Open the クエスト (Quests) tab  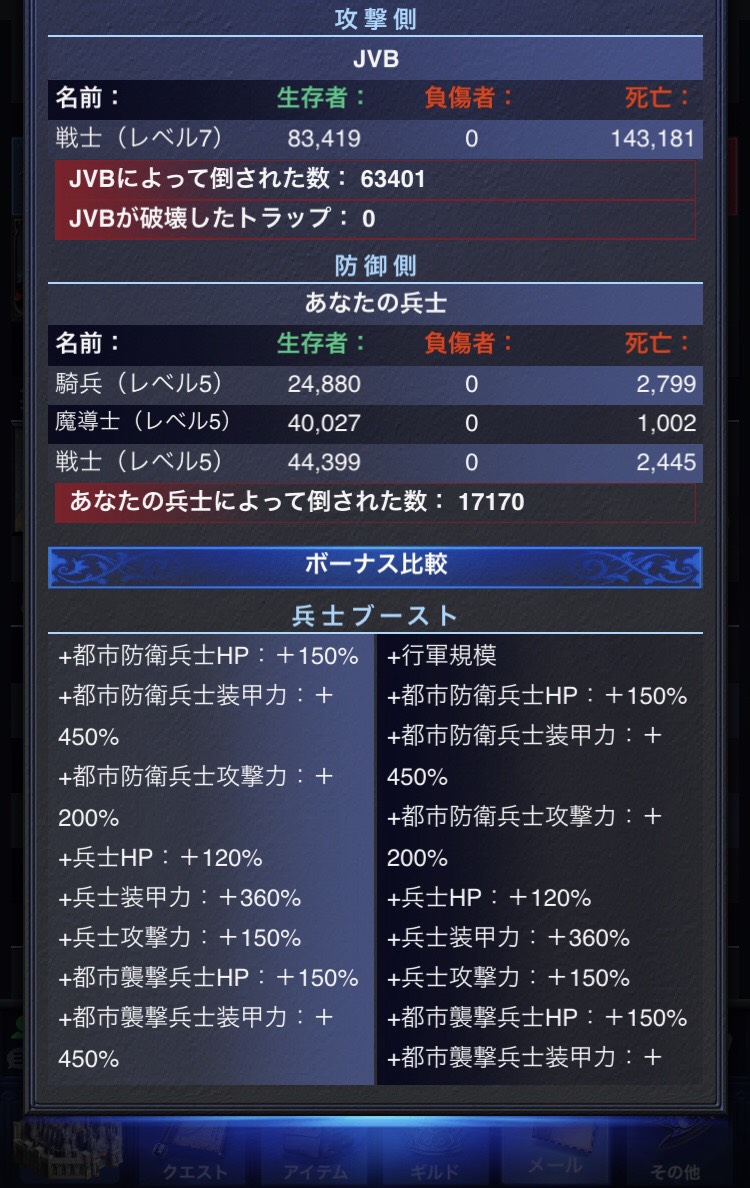[x=196, y=1160]
